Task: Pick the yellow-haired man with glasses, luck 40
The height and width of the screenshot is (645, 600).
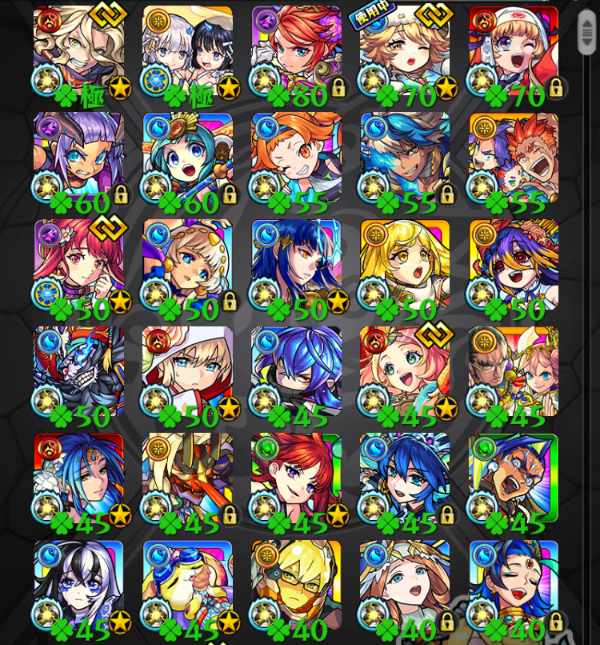Action: [297, 588]
